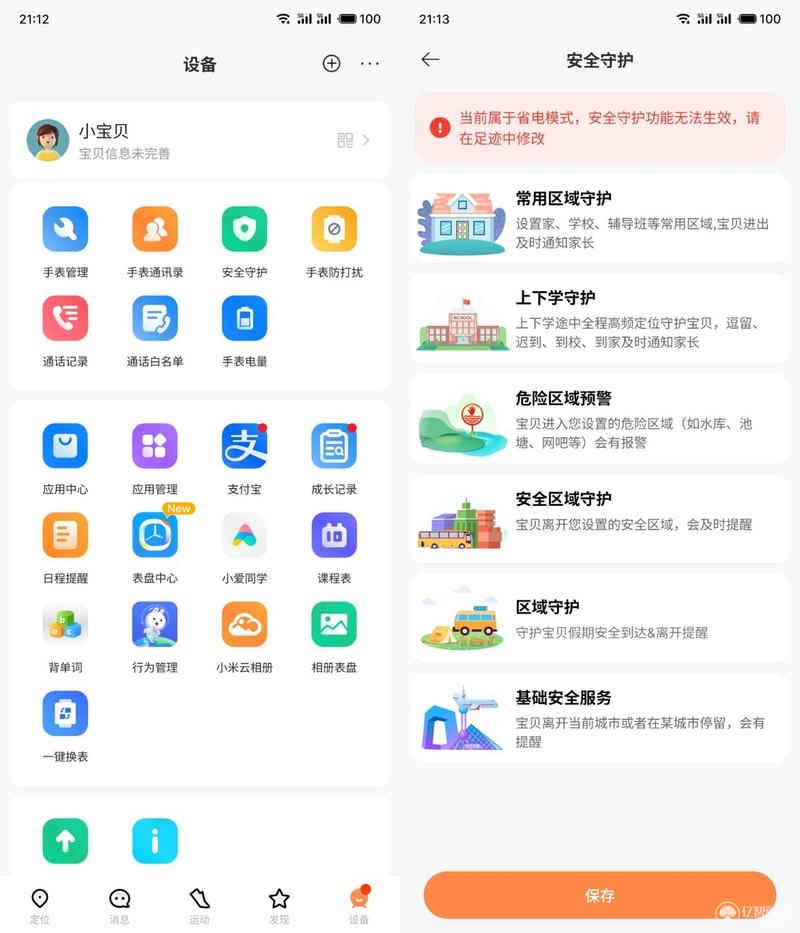Open 常用区域守护 card
Viewport: 800px width, 933px height.
point(600,219)
